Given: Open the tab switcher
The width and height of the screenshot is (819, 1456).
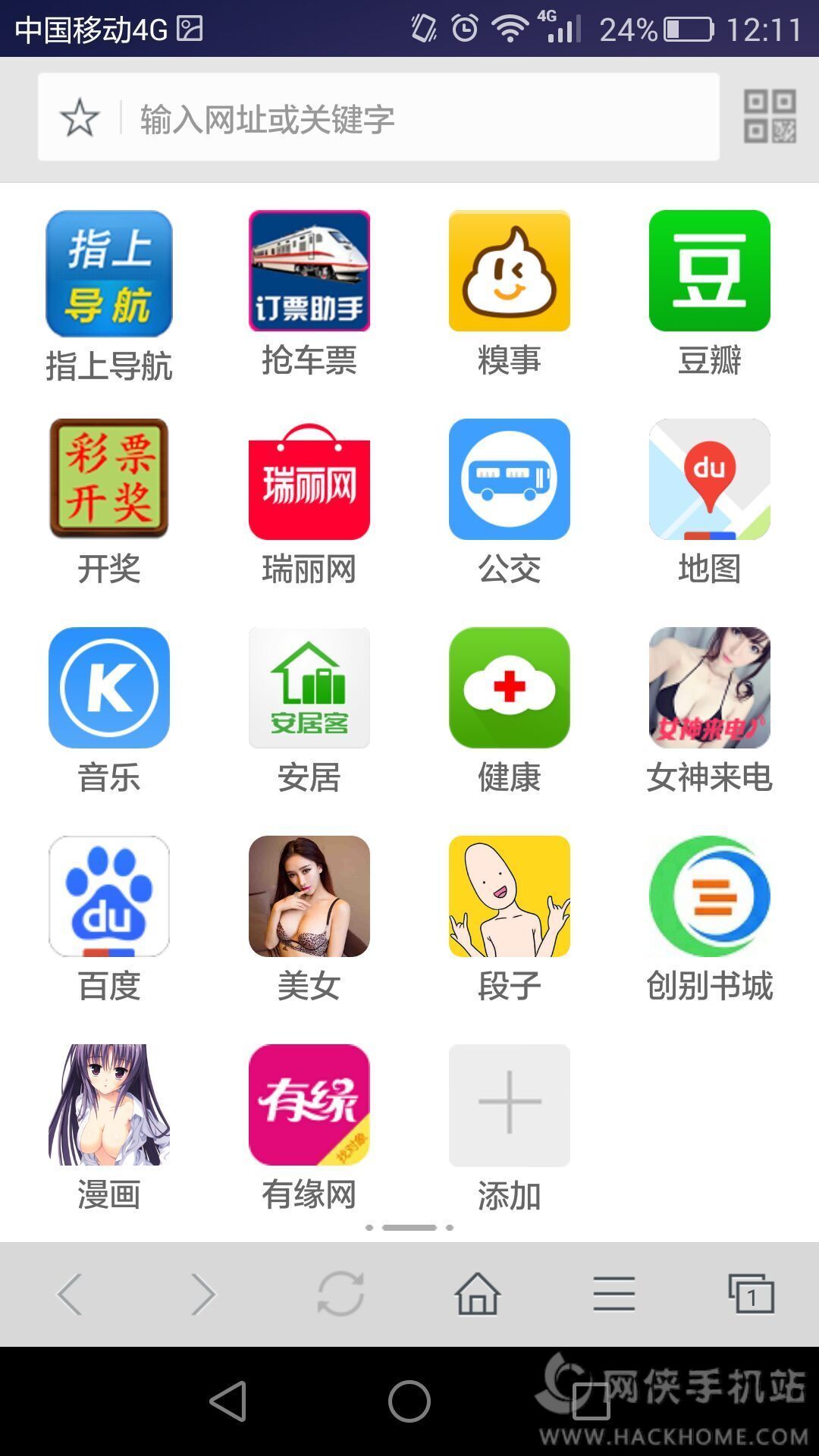Looking at the screenshot, I should [x=751, y=1294].
